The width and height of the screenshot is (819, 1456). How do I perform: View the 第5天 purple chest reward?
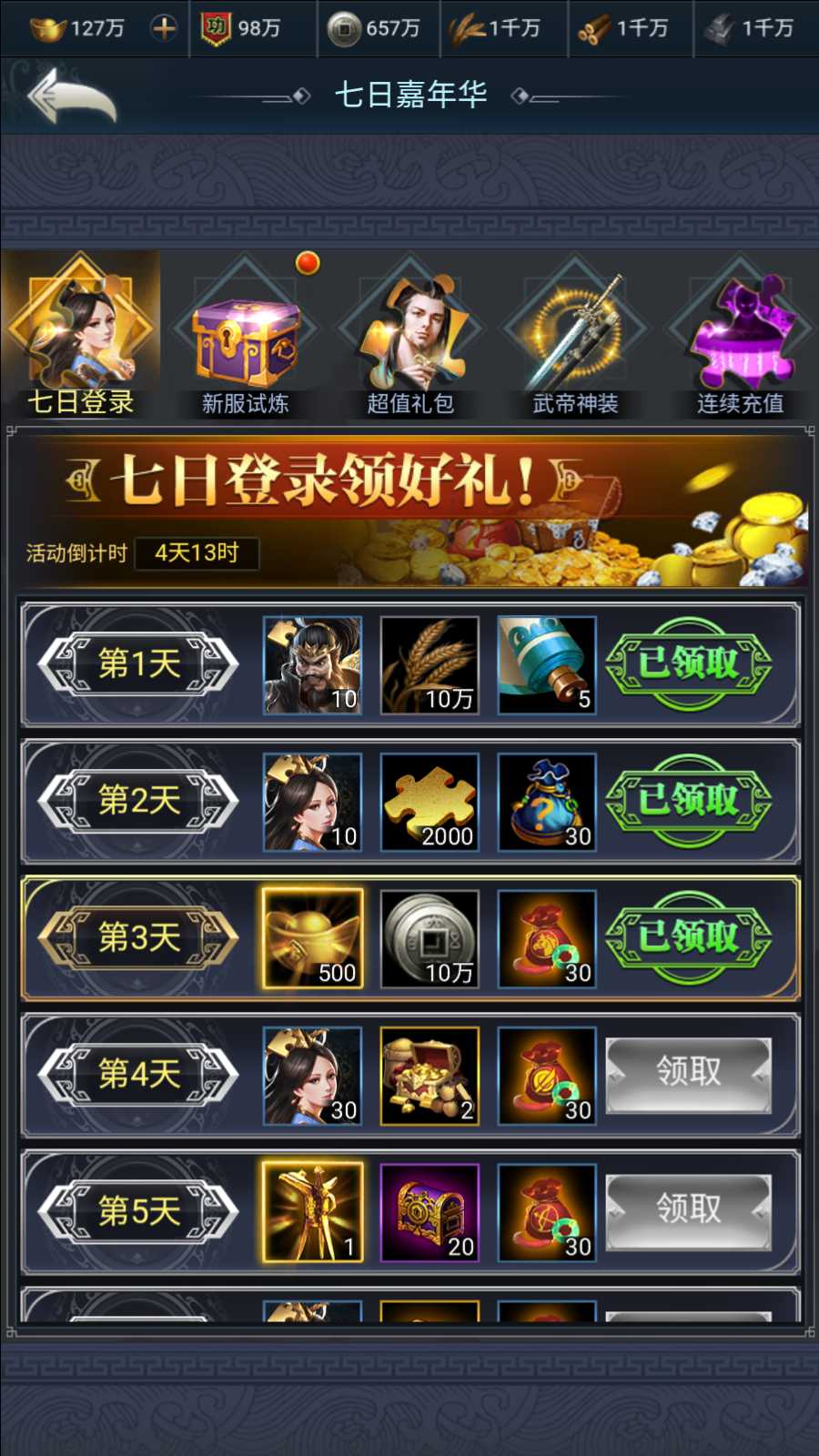pyautogui.click(x=430, y=1212)
